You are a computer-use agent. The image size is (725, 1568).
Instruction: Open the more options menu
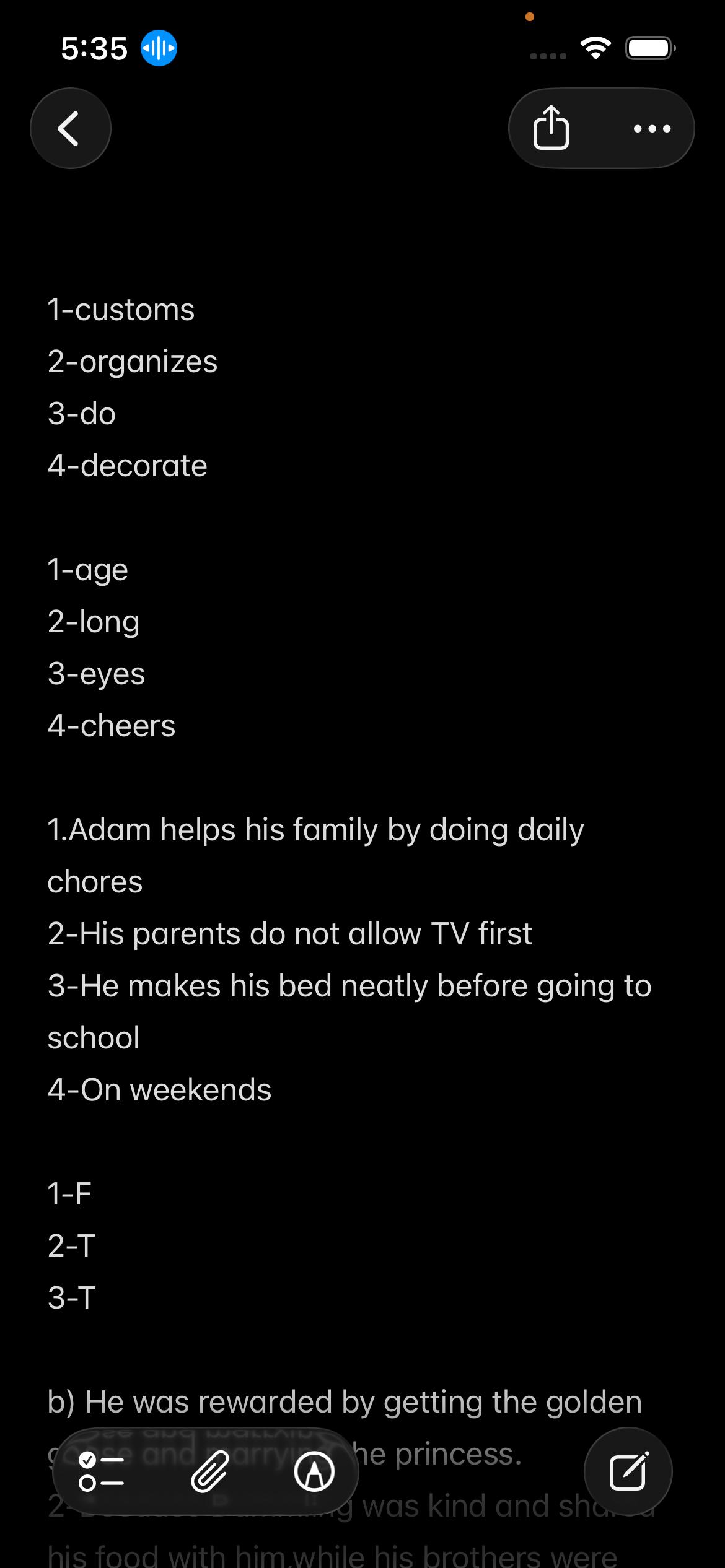point(652,128)
